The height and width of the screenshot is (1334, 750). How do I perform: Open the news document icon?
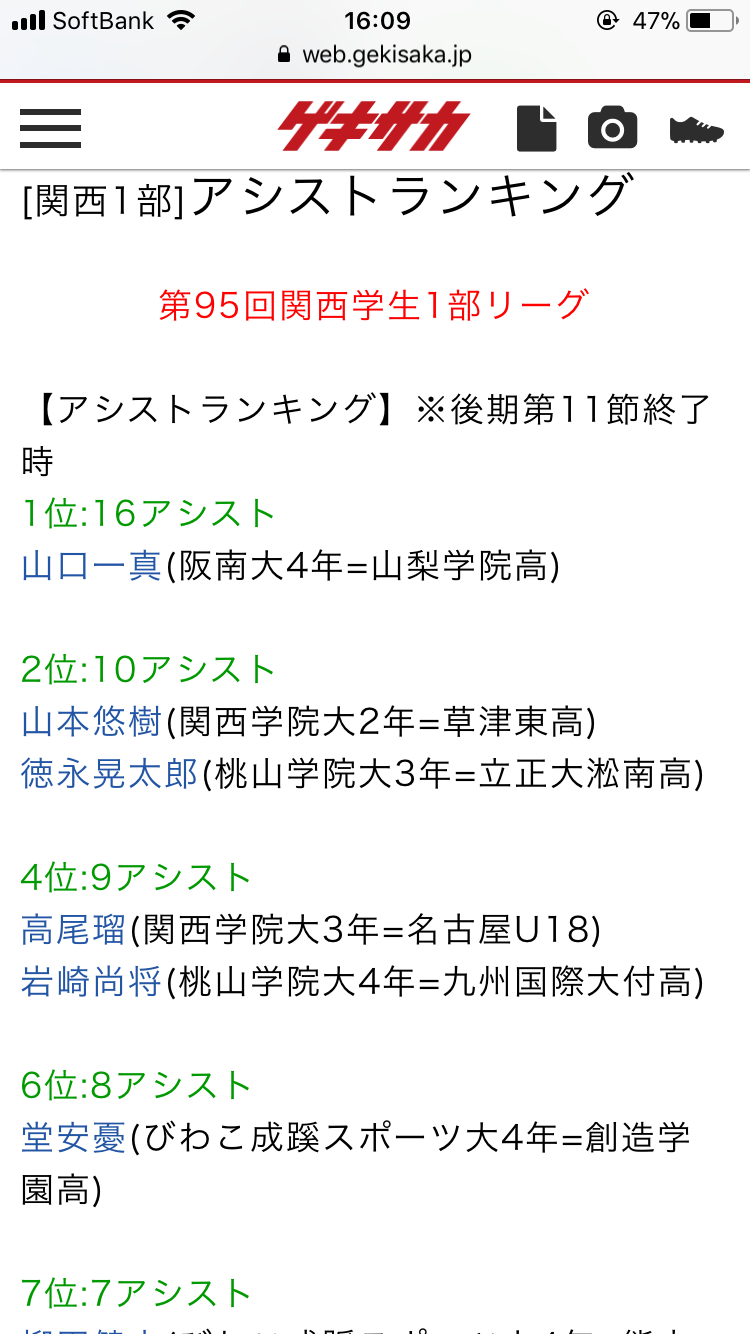[x=536, y=128]
